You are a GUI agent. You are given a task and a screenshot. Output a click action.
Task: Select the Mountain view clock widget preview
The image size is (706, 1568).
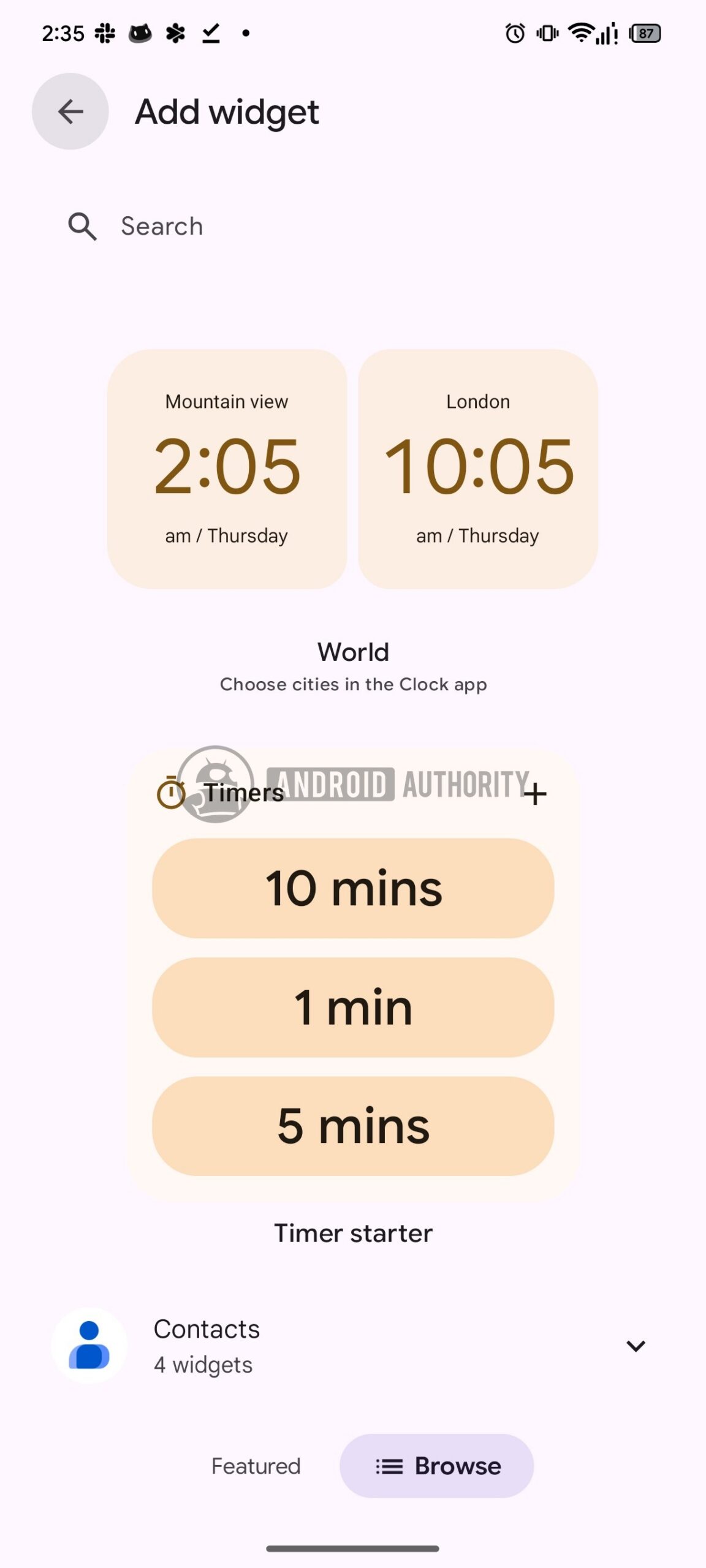click(227, 469)
